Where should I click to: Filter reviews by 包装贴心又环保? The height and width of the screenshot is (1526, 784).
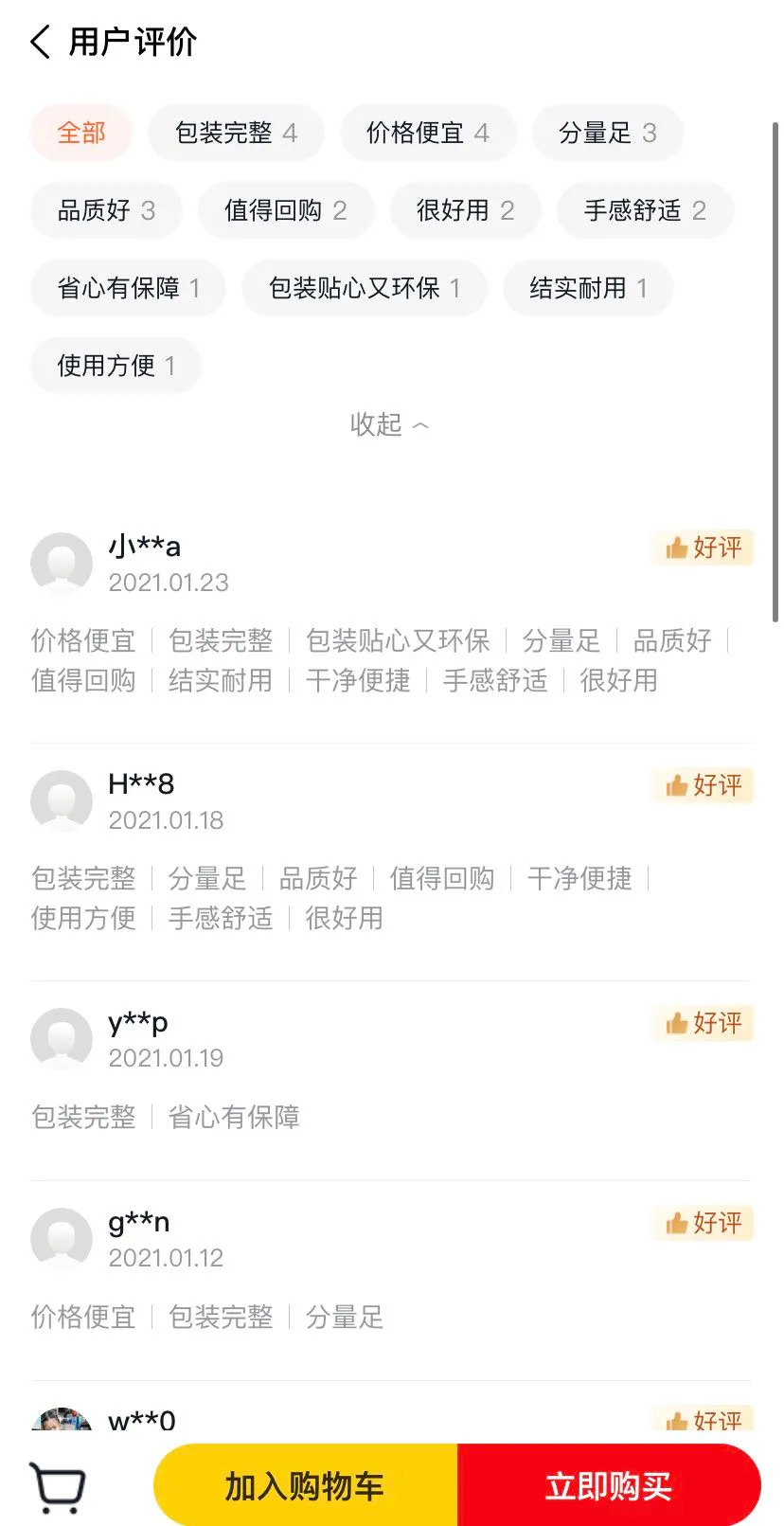(x=365, y=288)
